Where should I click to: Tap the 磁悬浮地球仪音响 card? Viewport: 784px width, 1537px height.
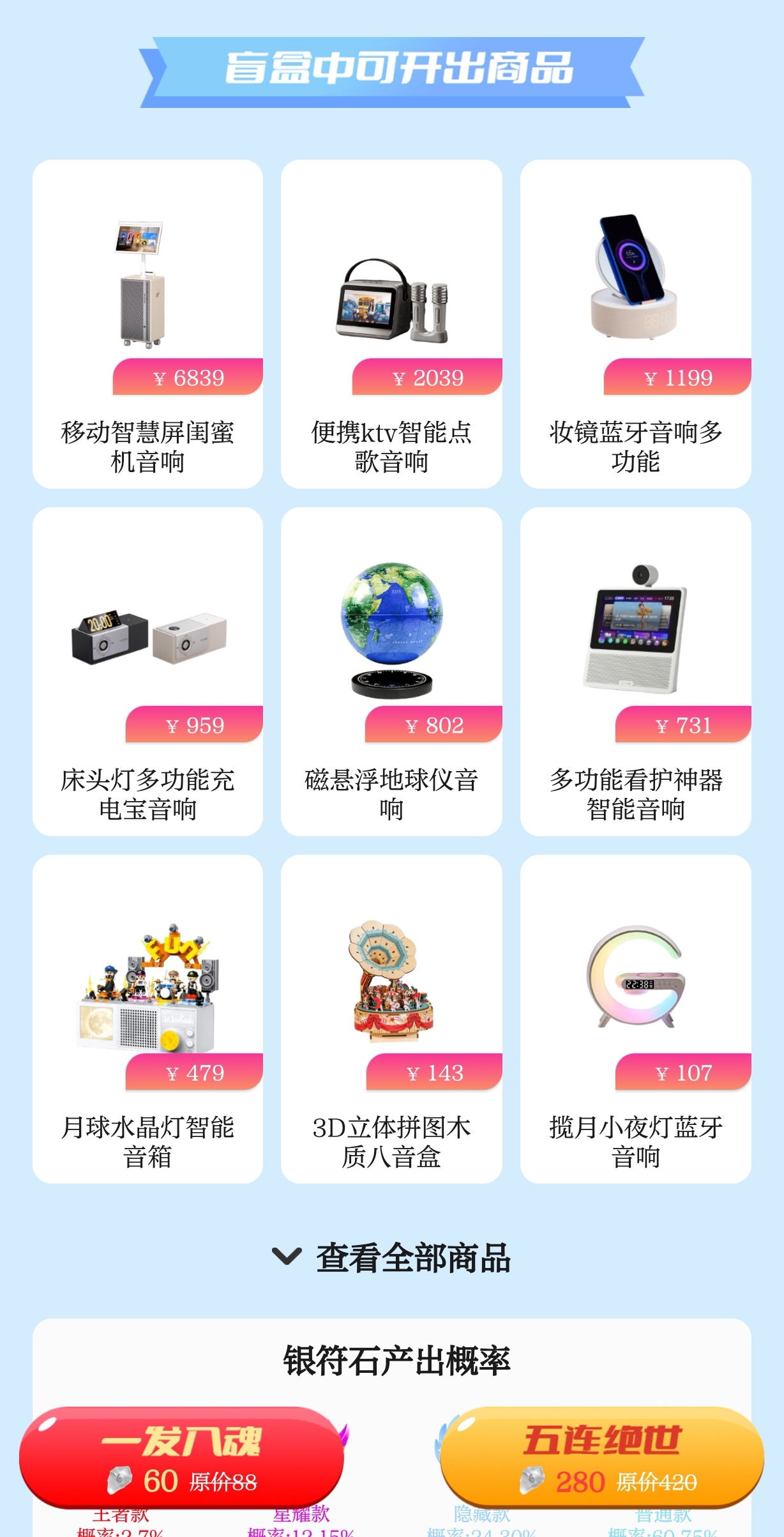(x=391, y=671)
